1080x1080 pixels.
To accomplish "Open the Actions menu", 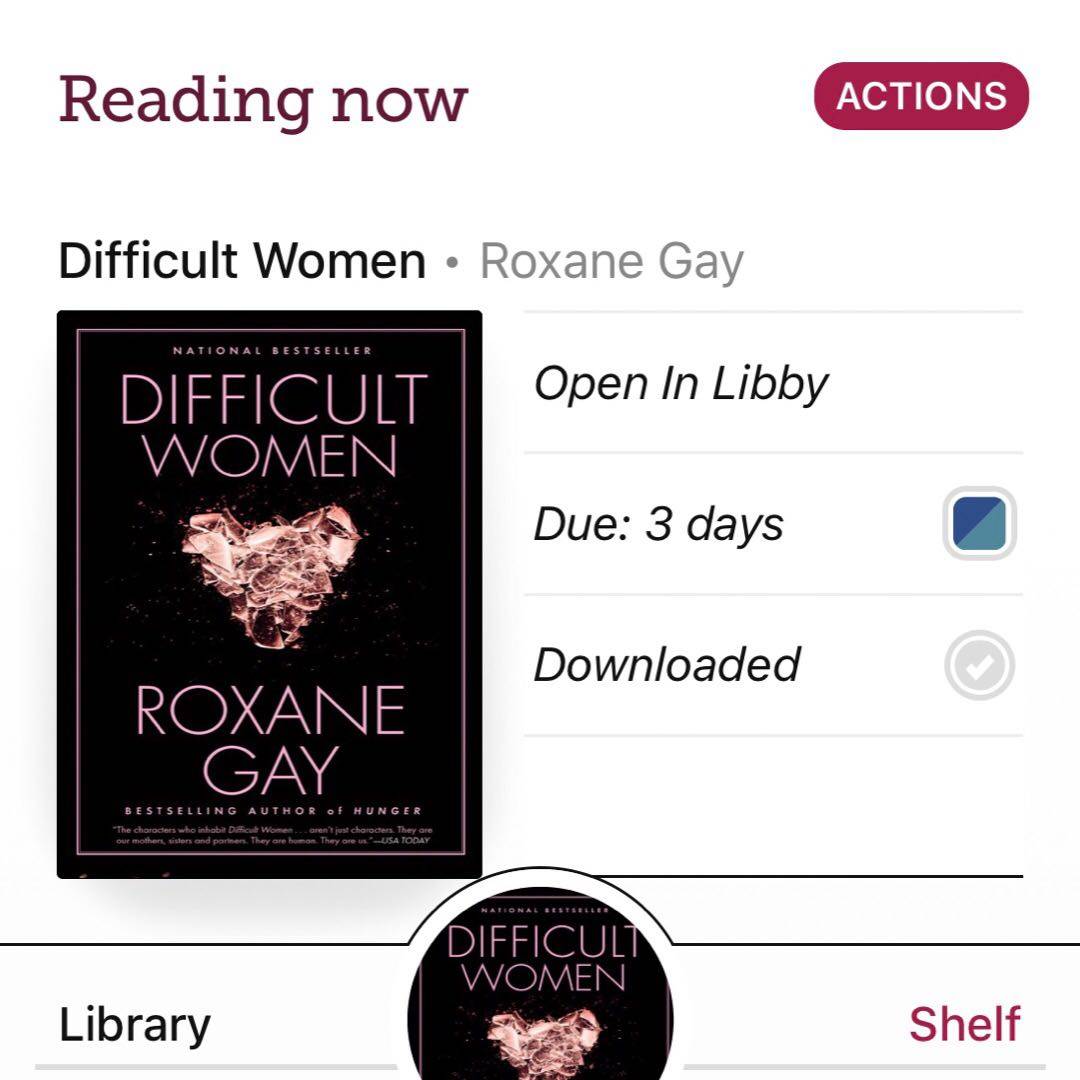I will click(x=921, y=96).
